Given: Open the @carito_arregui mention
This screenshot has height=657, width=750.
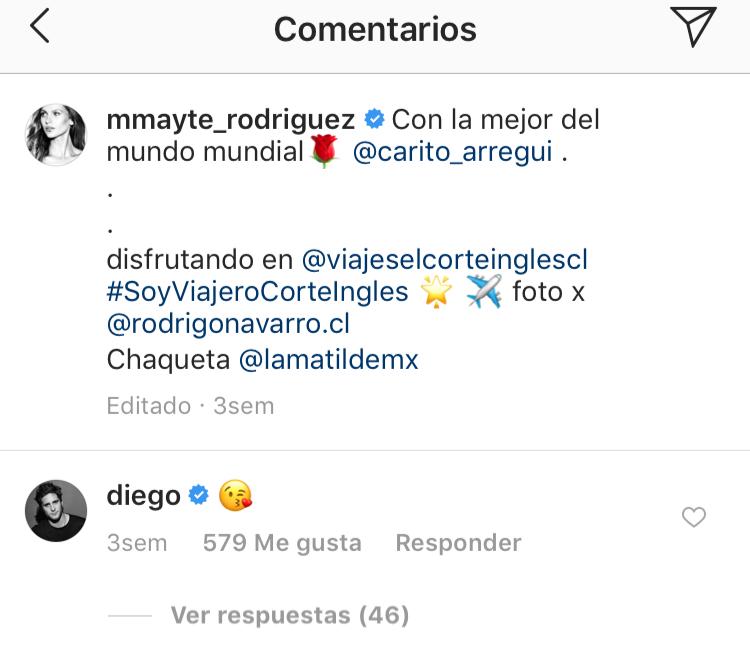Looking at the screenshot, I should click(452, 153).
